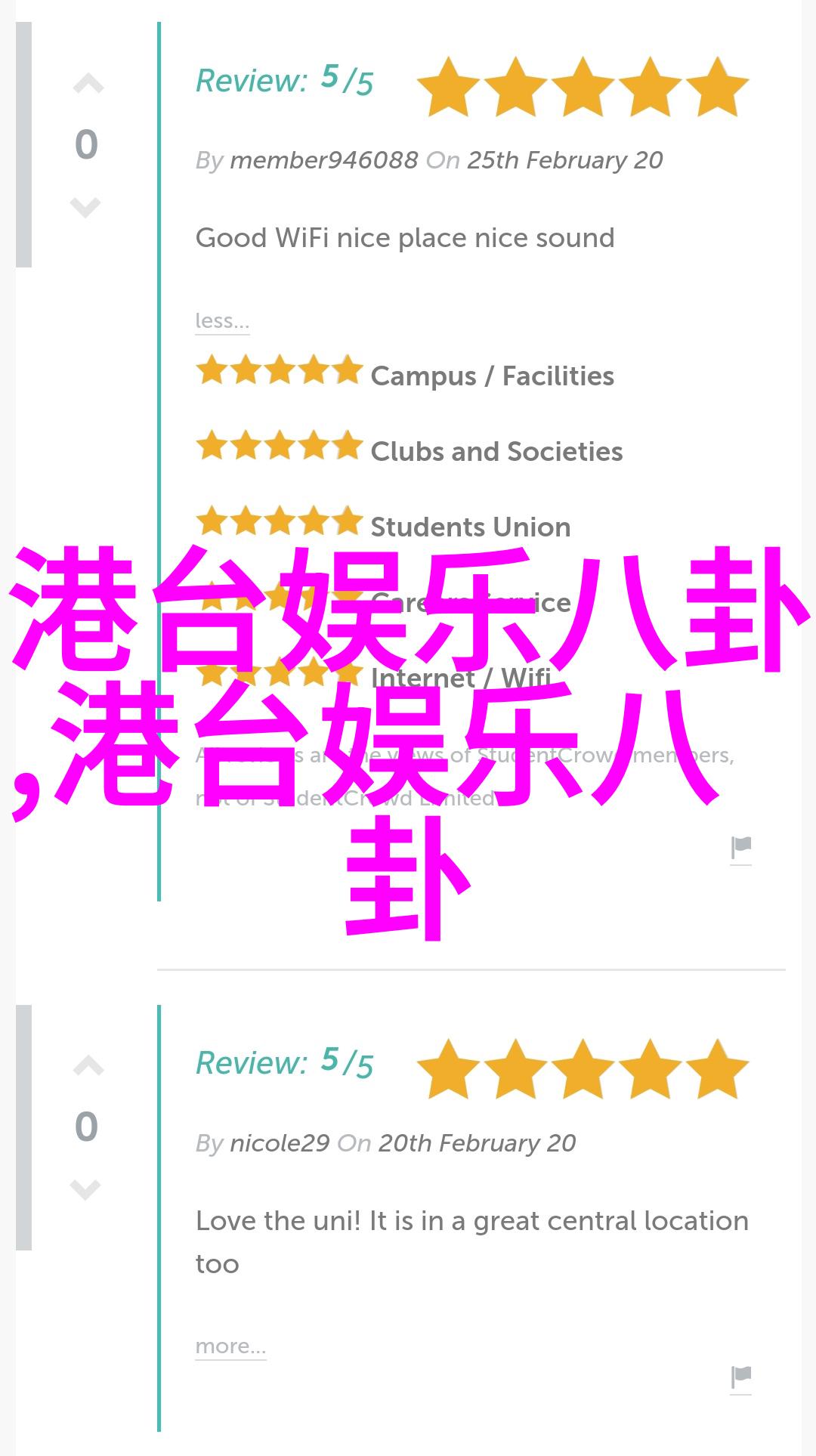Expand nicole29's review with the more link
This screenshot has width=816, height=1456.
click(x=230, y=1346)
